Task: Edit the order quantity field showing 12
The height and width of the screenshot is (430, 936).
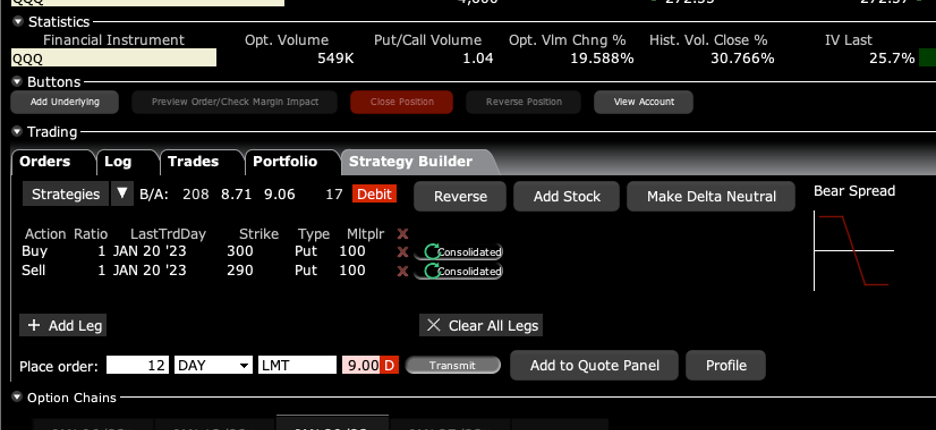Action: (137, 366)
